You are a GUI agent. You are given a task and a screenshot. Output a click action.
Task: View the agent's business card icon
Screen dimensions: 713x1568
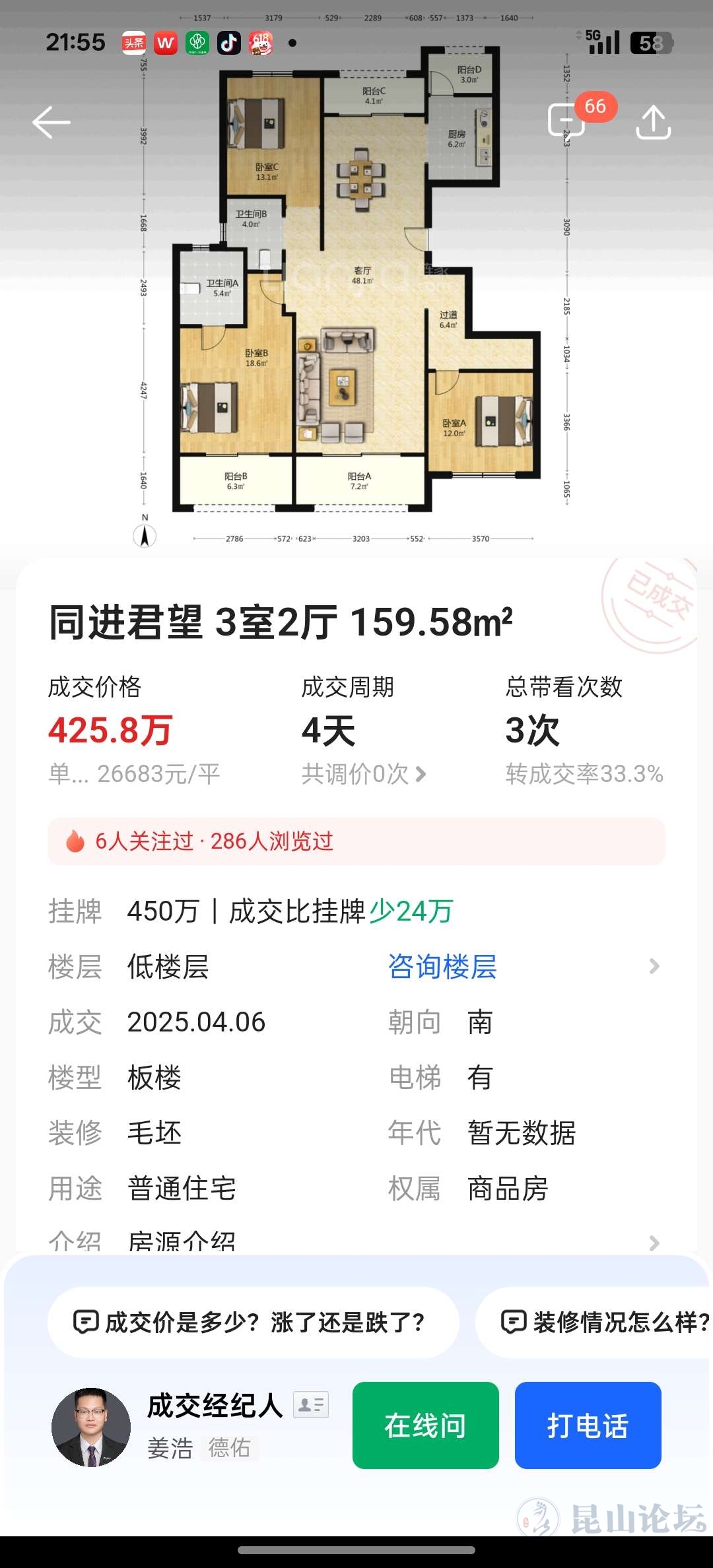[310, 1404]
